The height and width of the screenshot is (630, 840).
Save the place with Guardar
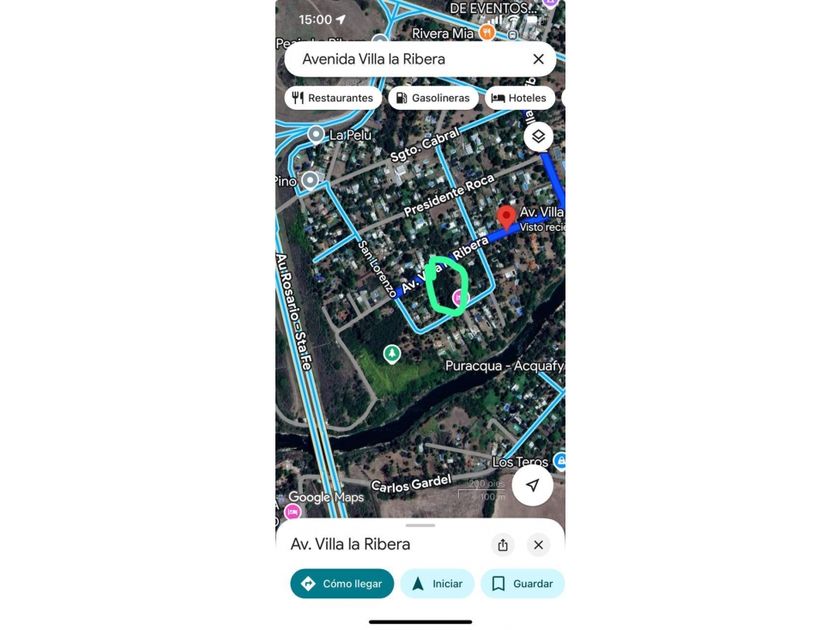coord(522,583)
